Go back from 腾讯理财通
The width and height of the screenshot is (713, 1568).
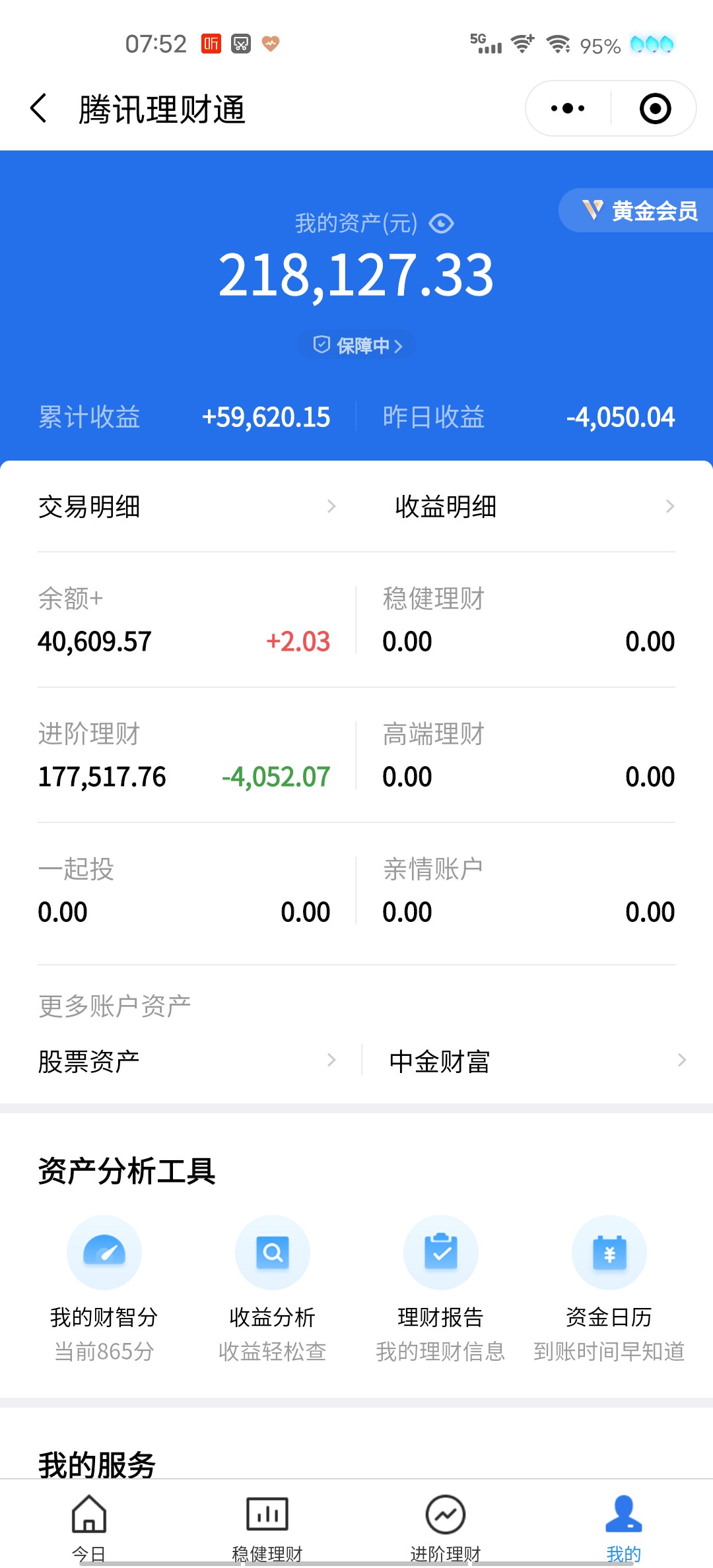click(39, 108)
